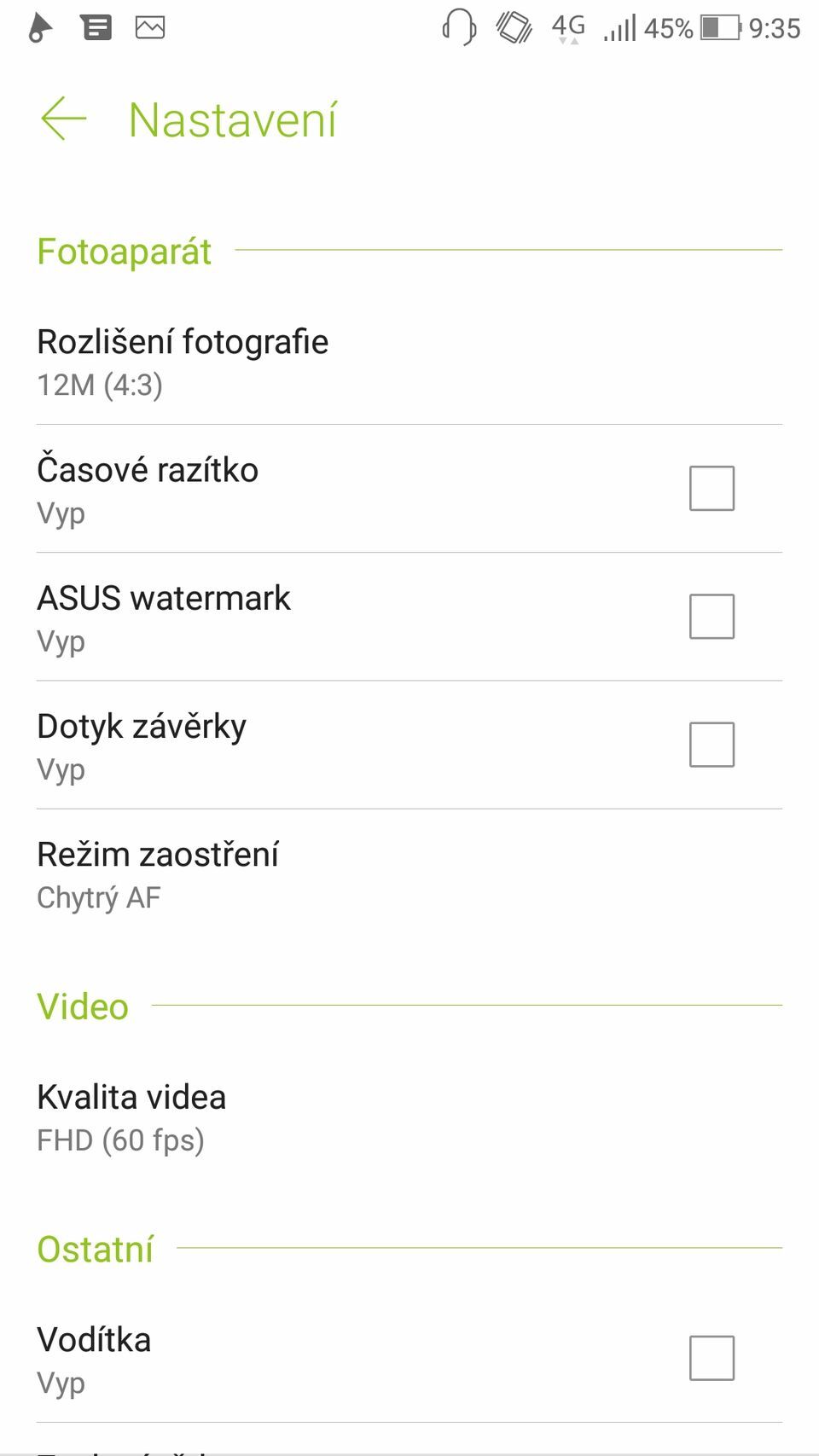
Task: Enable the Dotyk závěrky checkbox
Action: [712, 745]
